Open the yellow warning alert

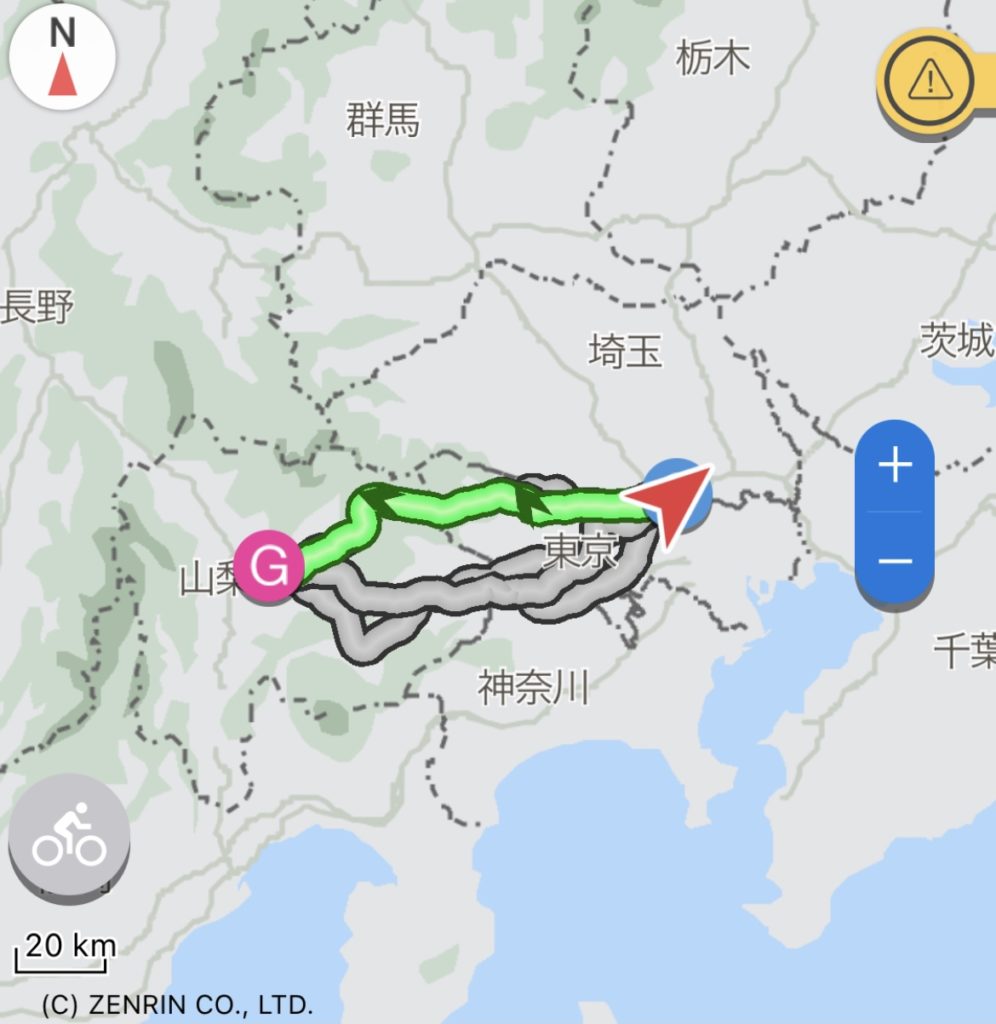(929, 78)
